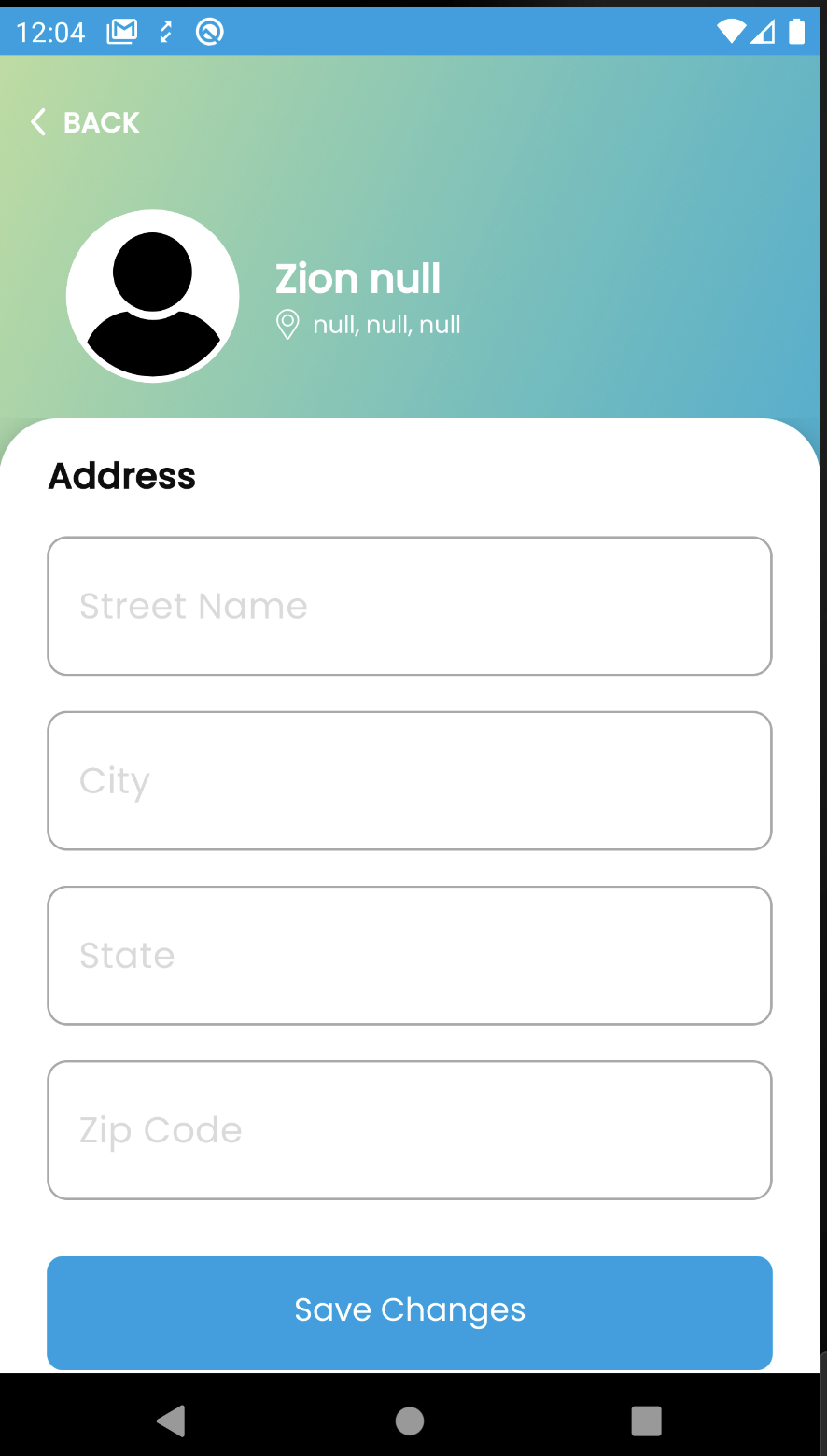Activate the Zip Code field
The width and height of the screenshot is (827, 1456).
[410, 1129]
